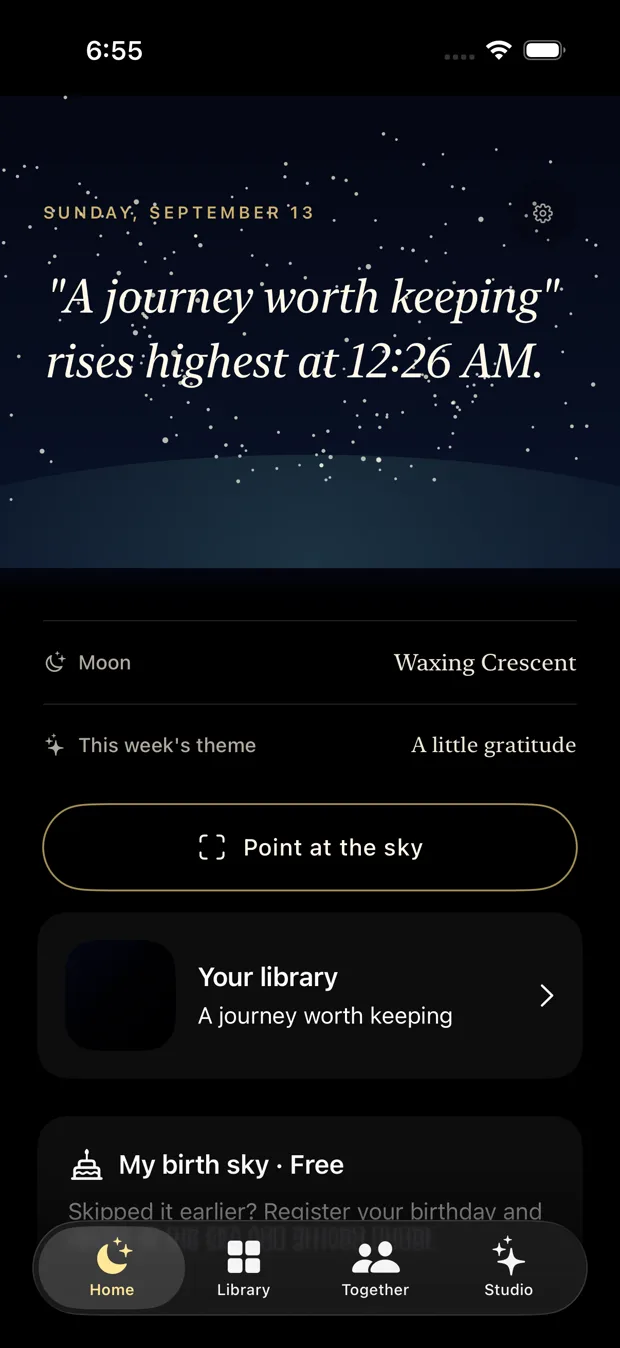Select the Home tab

pyautogui.click(x=112, y=1268)
